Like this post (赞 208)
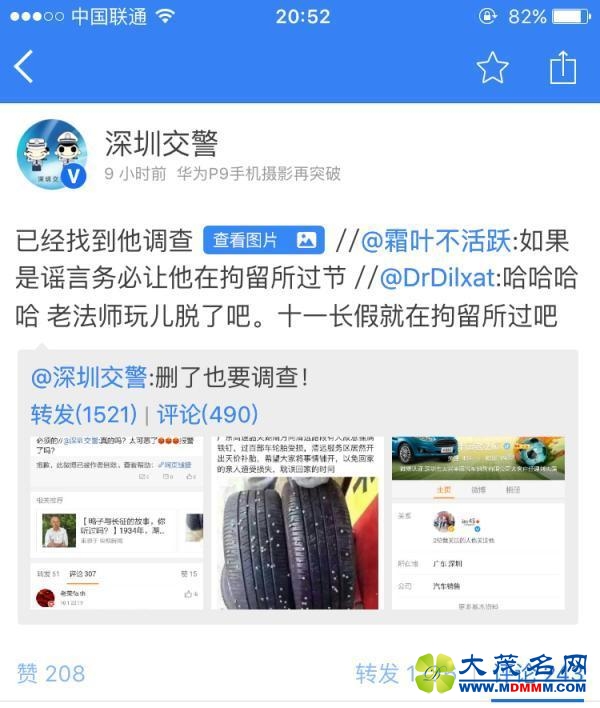Screen dimensions: 600x708 52,673
